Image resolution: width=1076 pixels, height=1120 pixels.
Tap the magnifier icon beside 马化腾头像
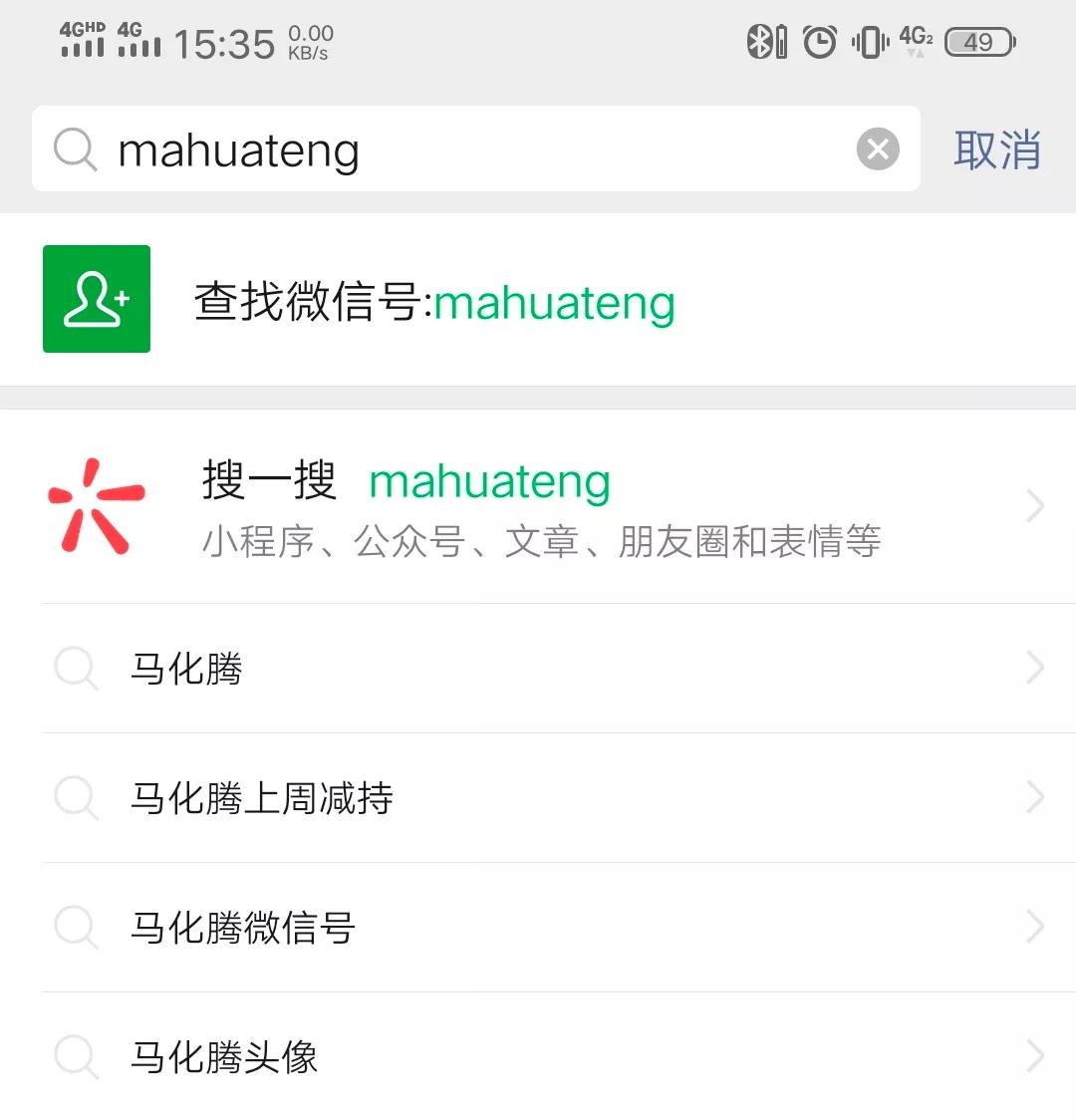coord(76,1057)
